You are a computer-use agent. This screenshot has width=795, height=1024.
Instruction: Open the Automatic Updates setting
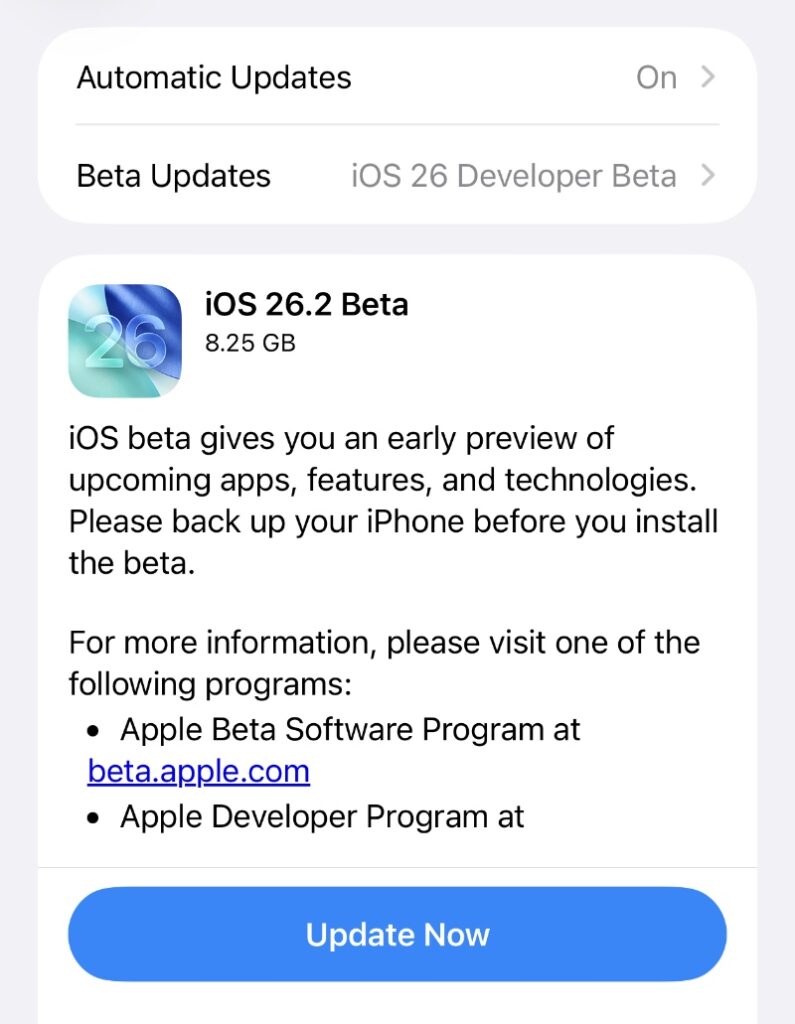(x=397, y=77)
